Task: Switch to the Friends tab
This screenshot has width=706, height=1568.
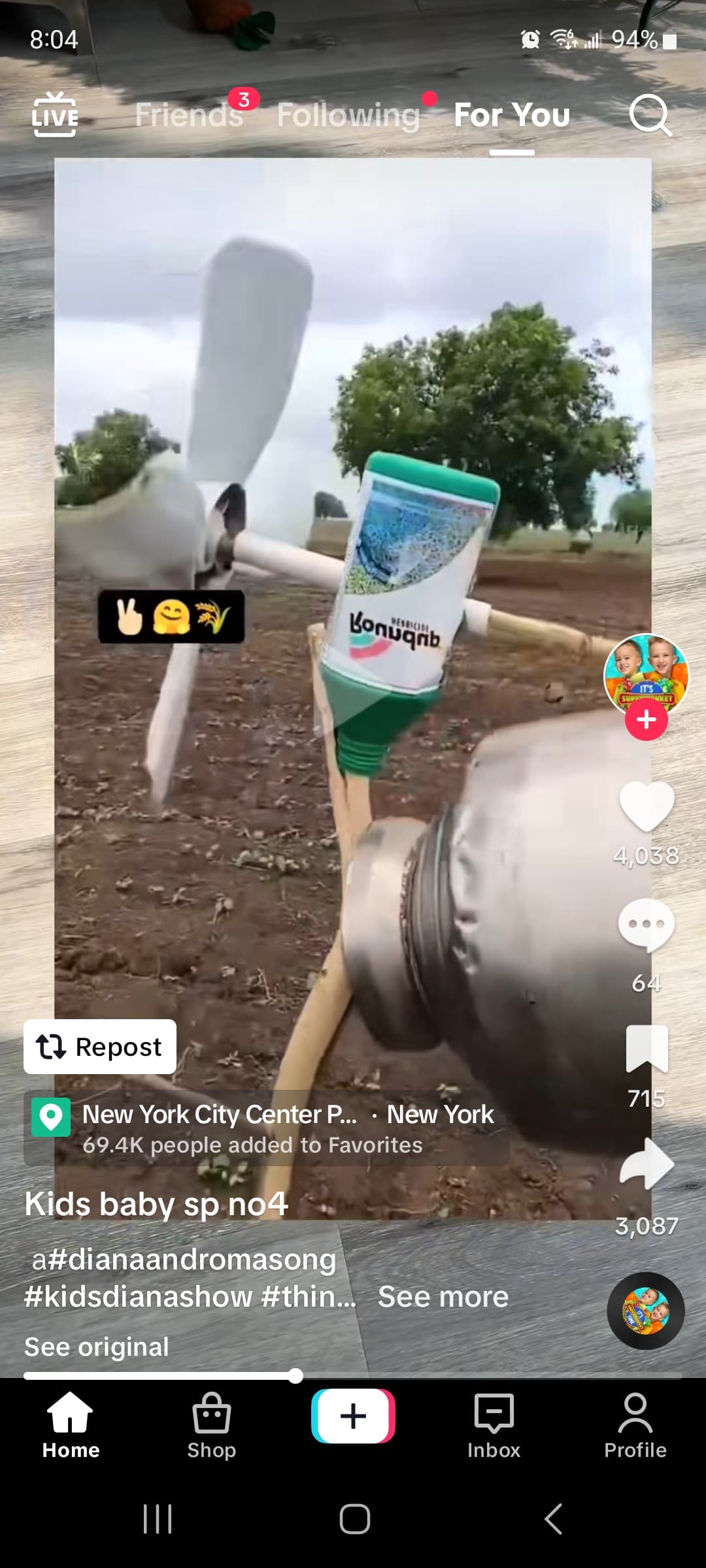Action: point(189,115)
